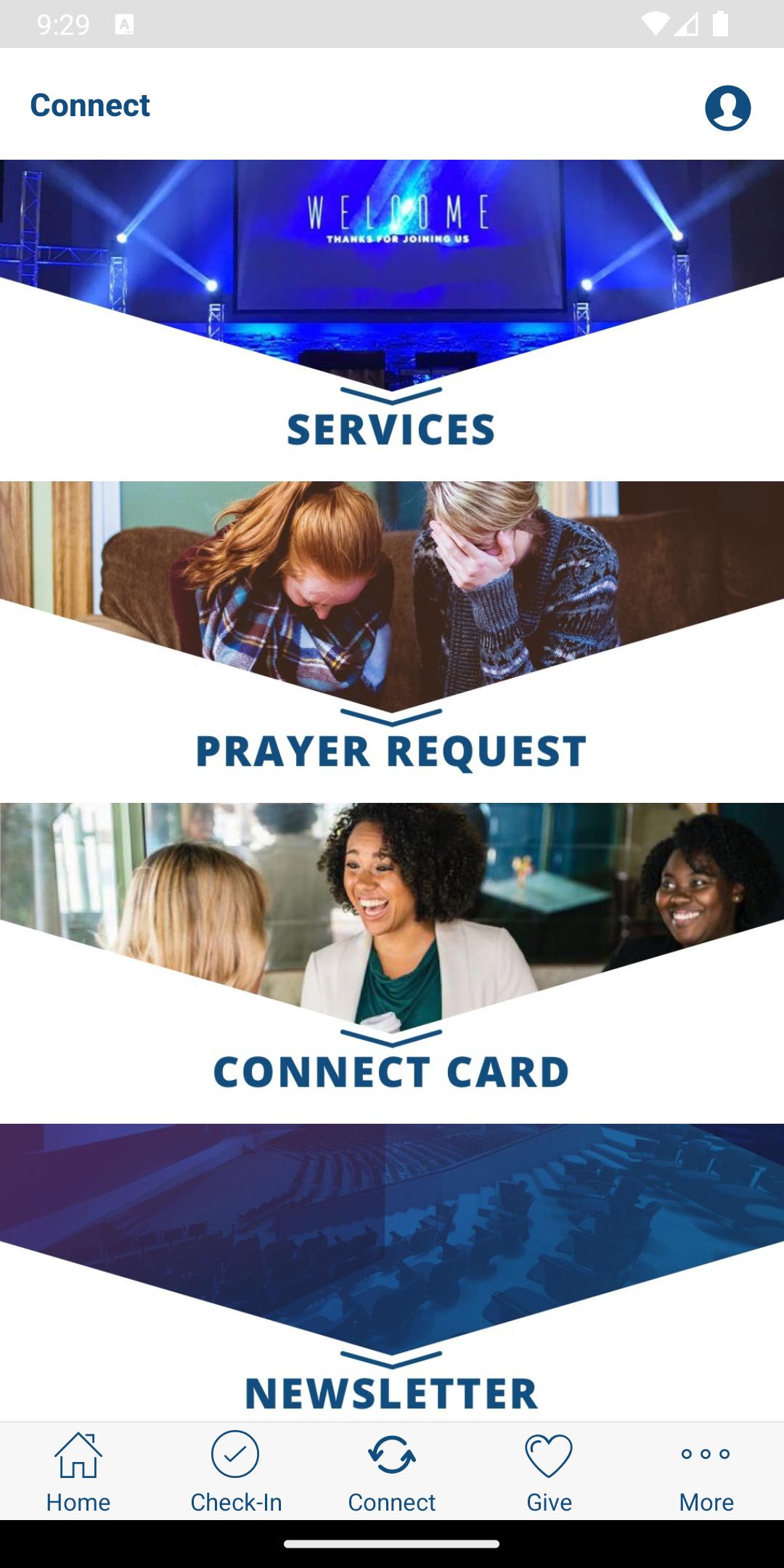Open the Prayer Request card
Screen dimensions: 784x1568
392,642
